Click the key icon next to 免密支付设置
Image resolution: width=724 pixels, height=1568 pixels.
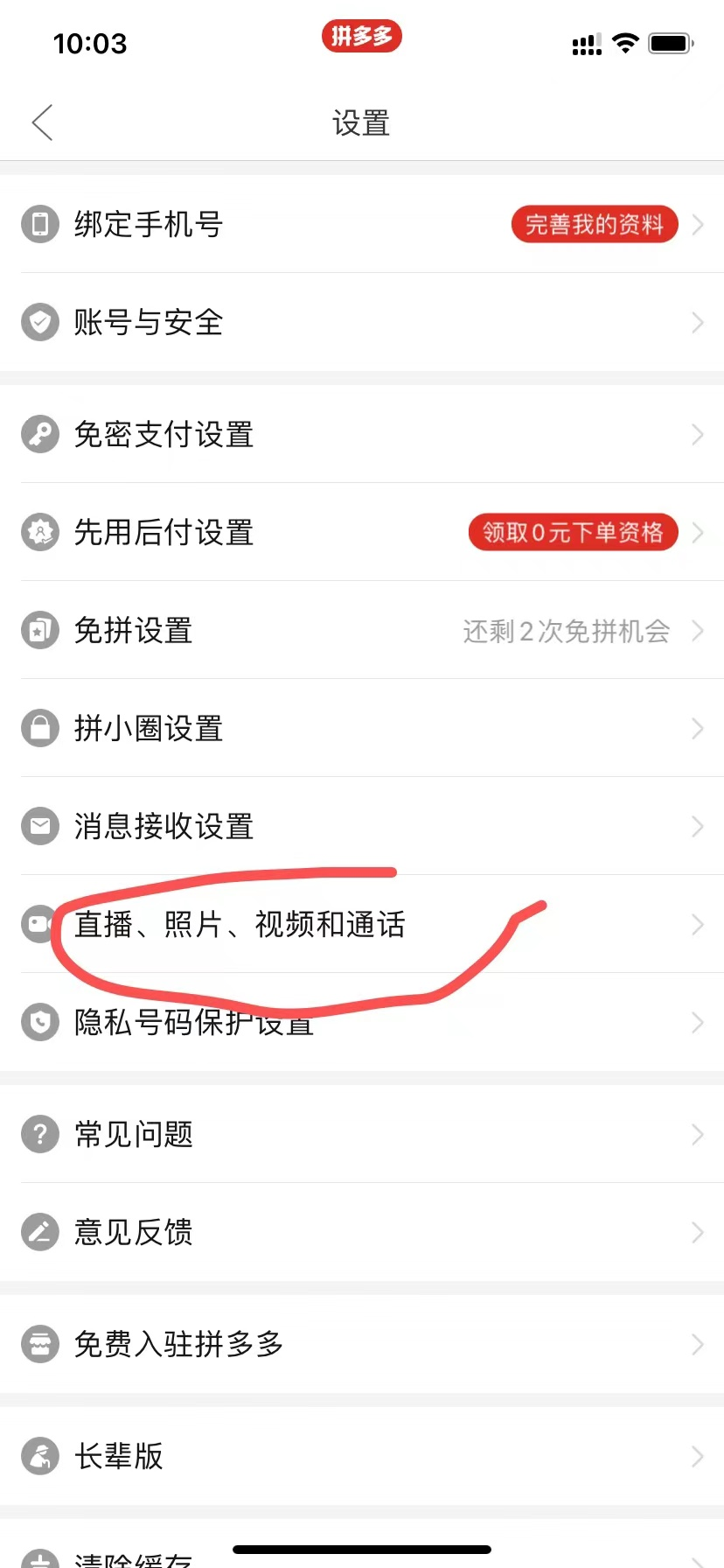coord(39,434)
